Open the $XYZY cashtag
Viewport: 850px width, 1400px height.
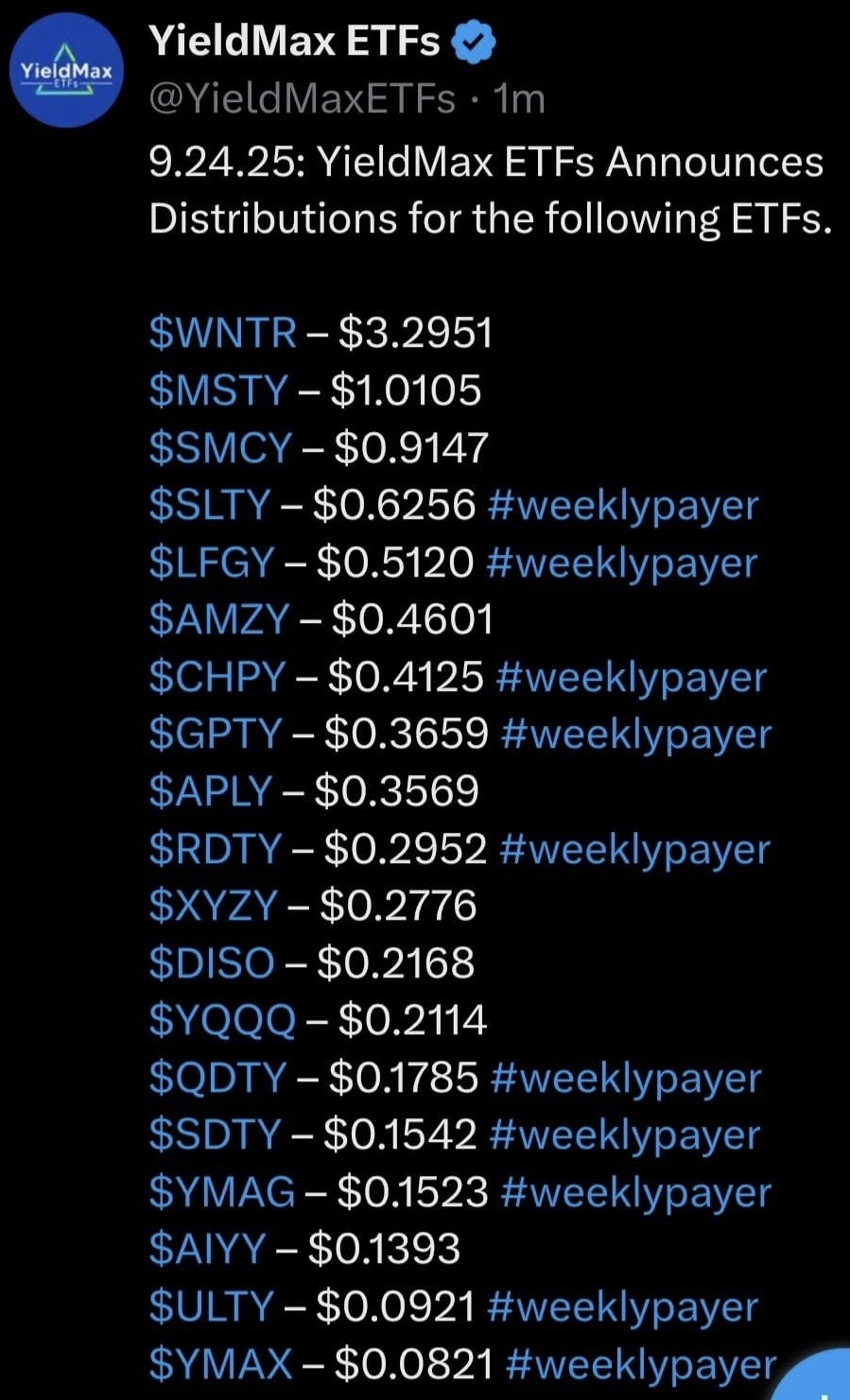[213, 906]
